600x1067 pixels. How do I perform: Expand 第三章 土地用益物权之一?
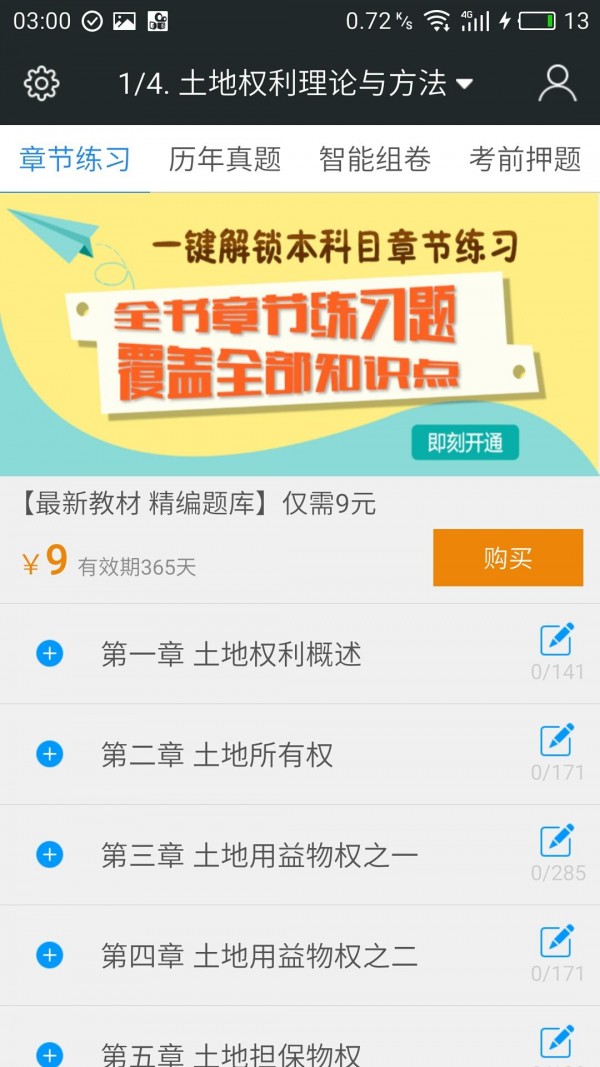(49, 855)
